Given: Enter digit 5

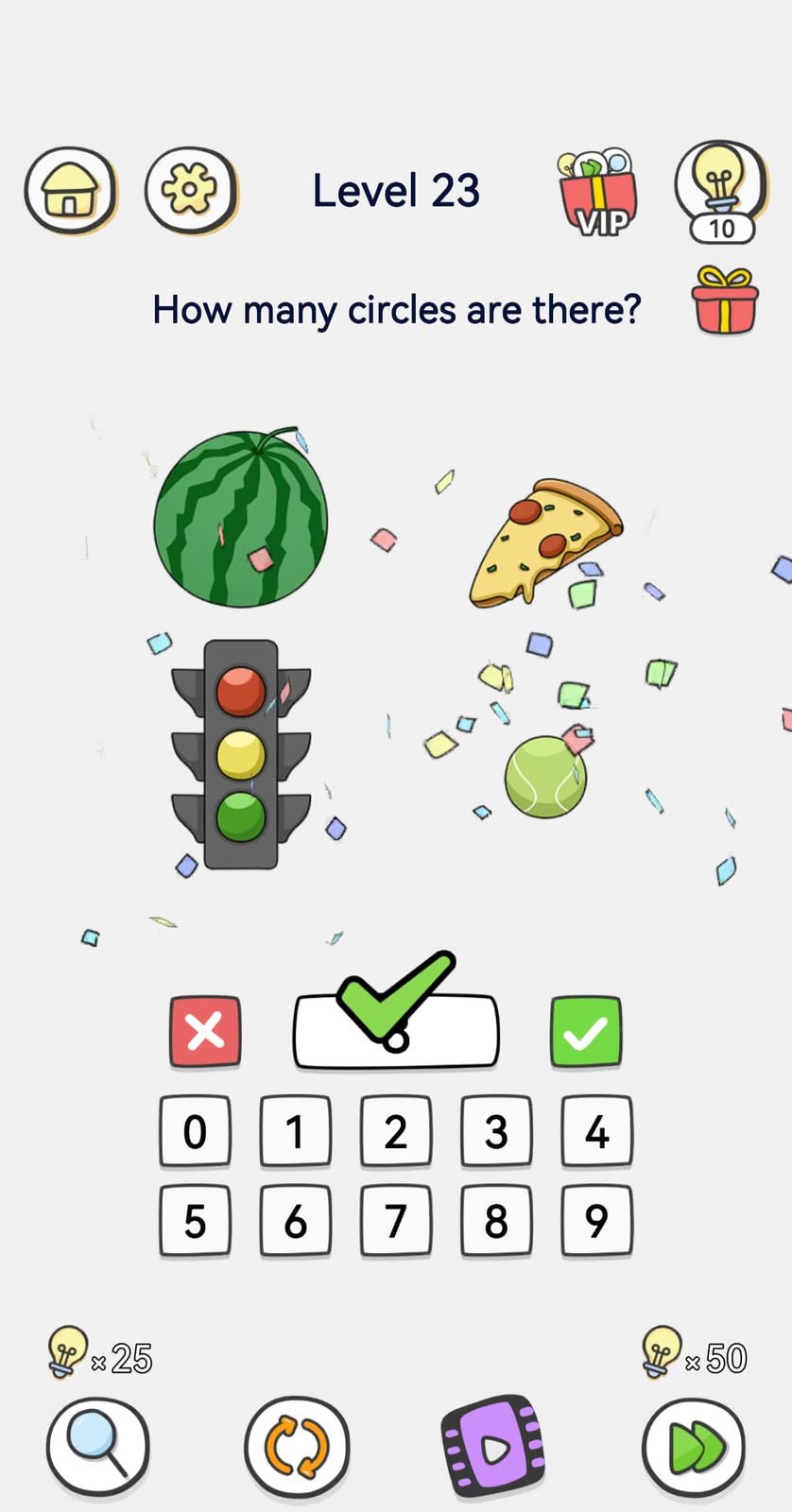Looking at the screenshot, I should click(195, 1221).
